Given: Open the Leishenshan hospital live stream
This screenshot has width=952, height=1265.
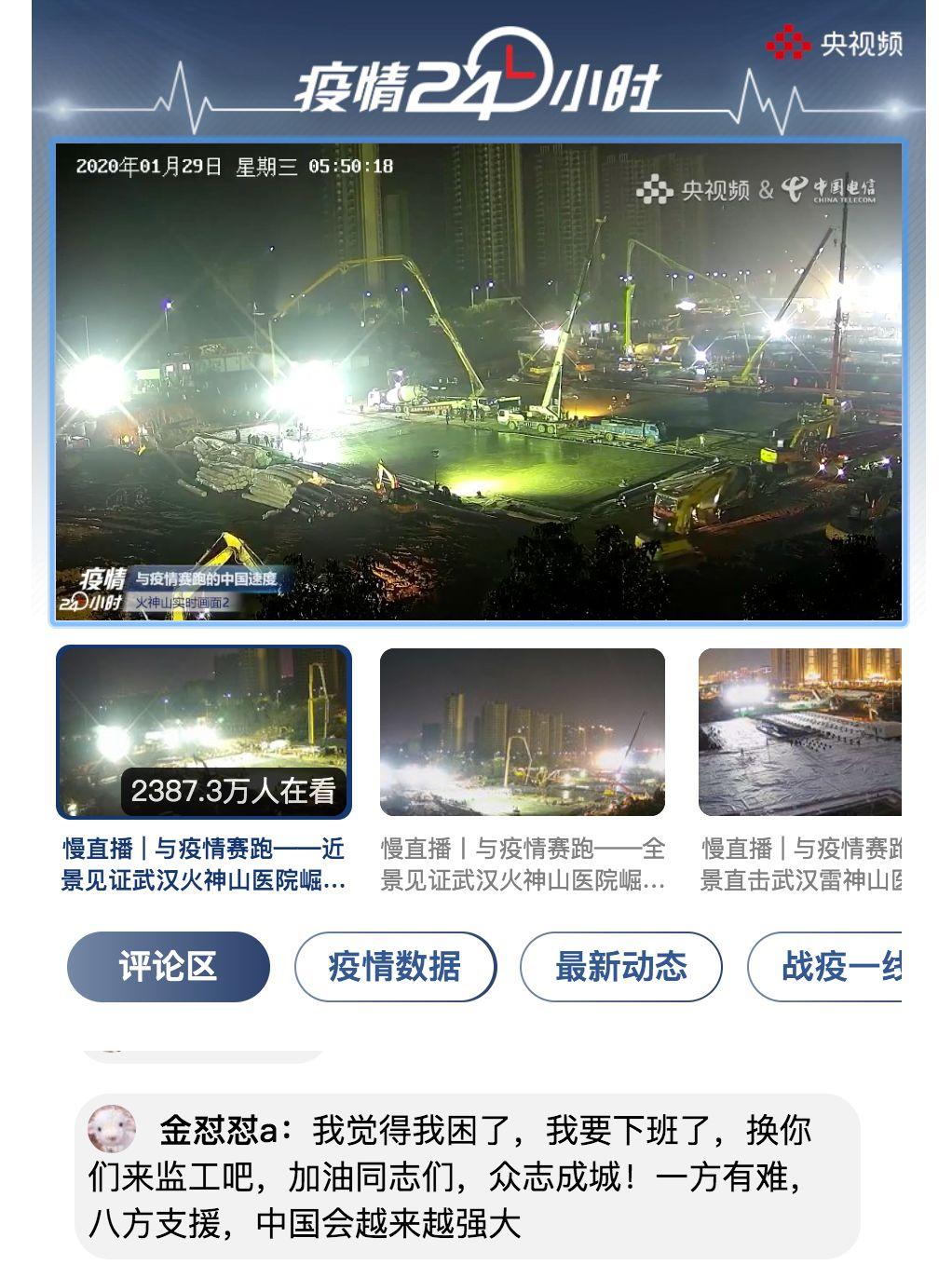Looking at the screenshot, I should [x=801, y=732].
